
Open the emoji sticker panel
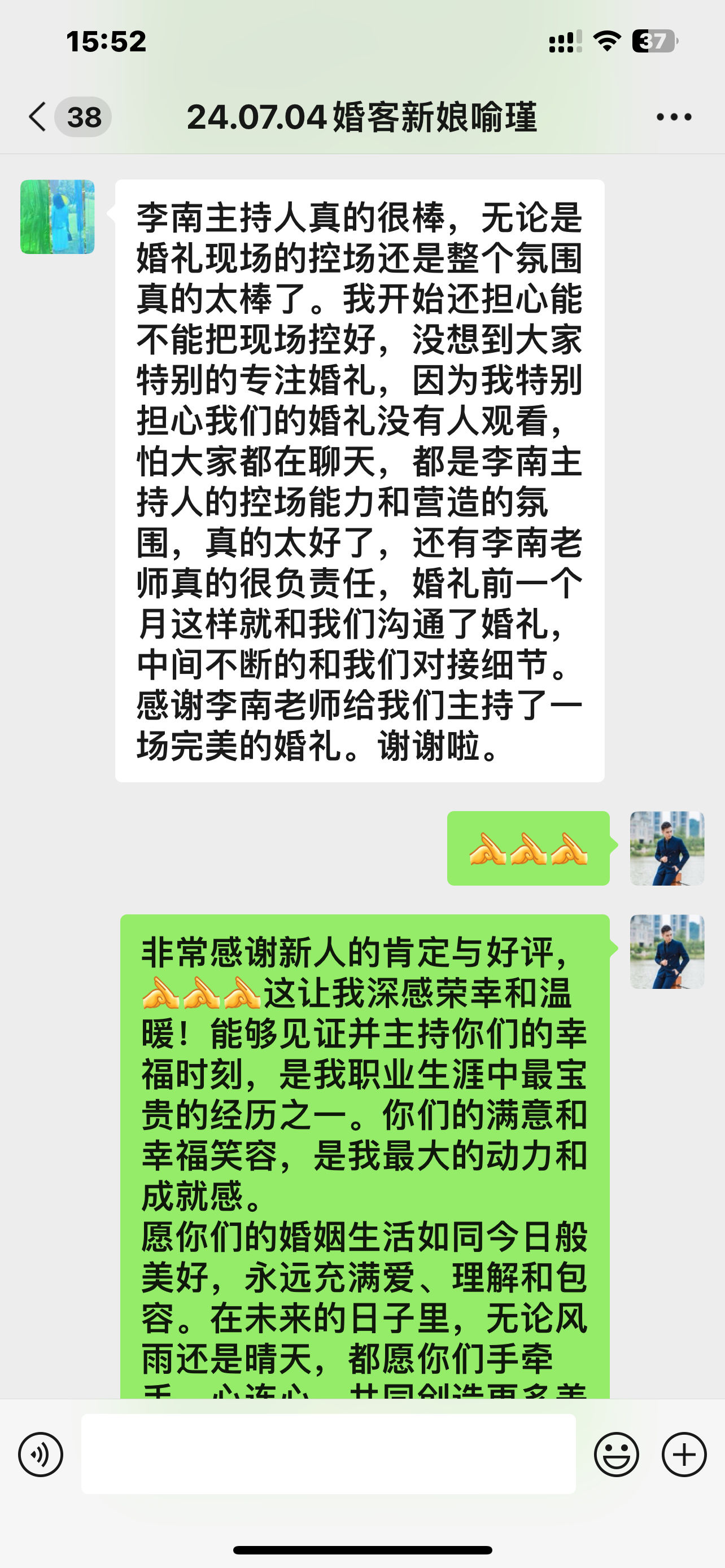click(616, 1454)
